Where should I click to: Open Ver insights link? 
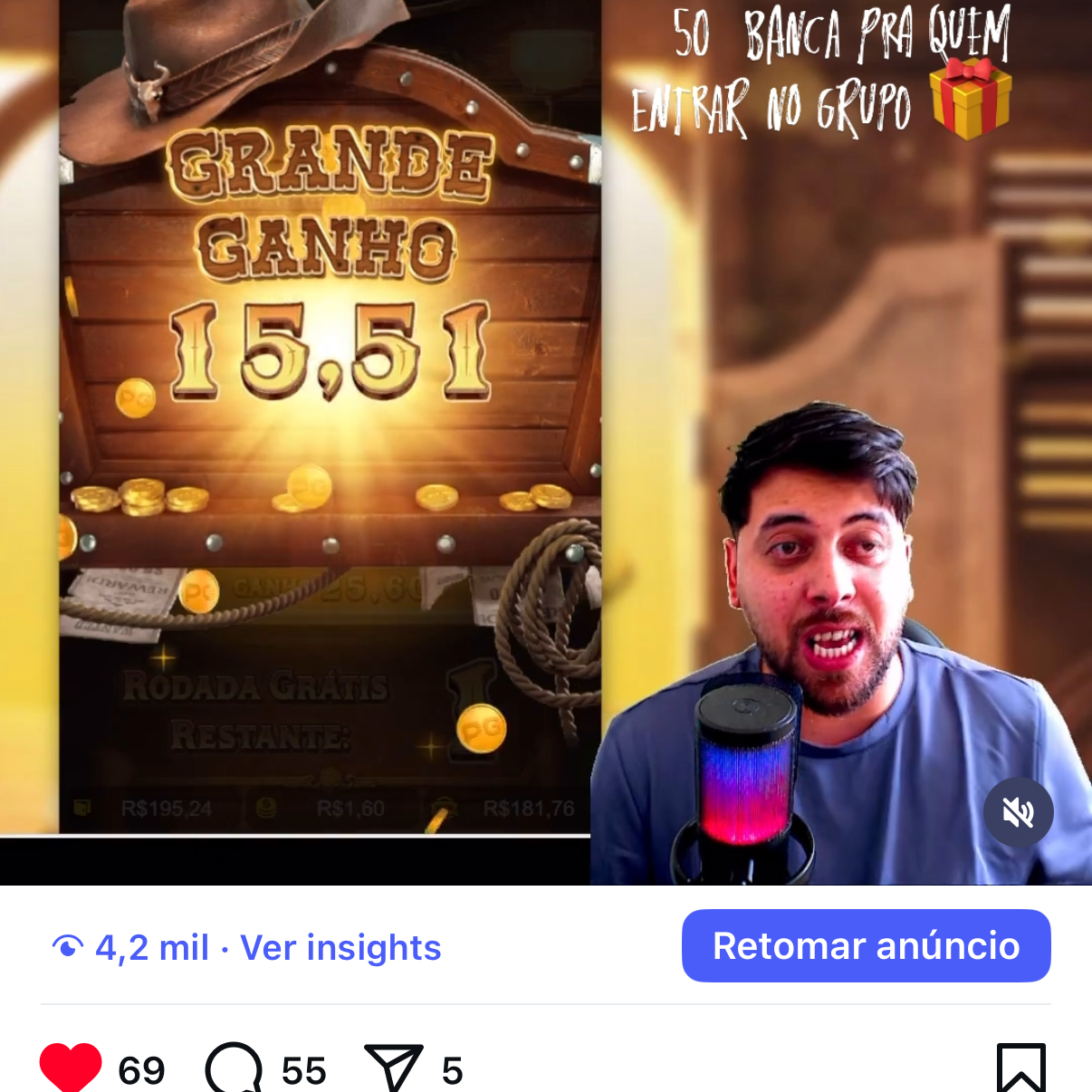coord(340,948)
